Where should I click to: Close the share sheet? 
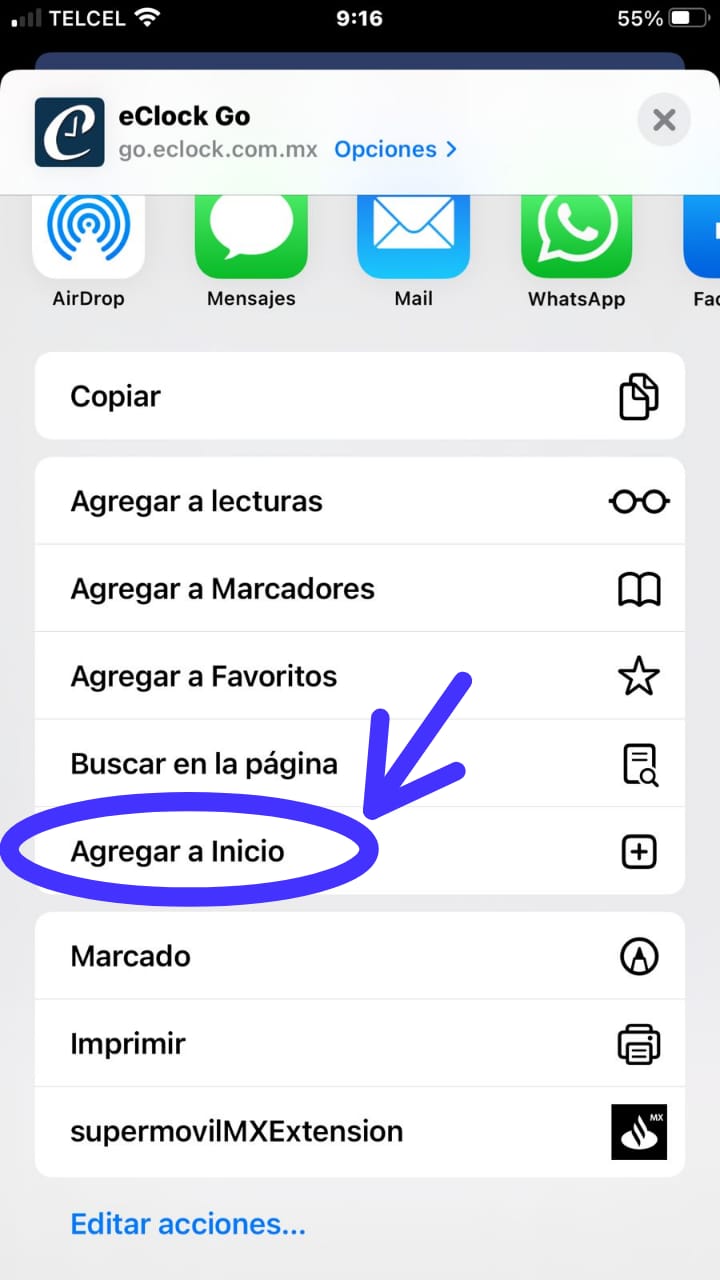(x=663, y=121)
